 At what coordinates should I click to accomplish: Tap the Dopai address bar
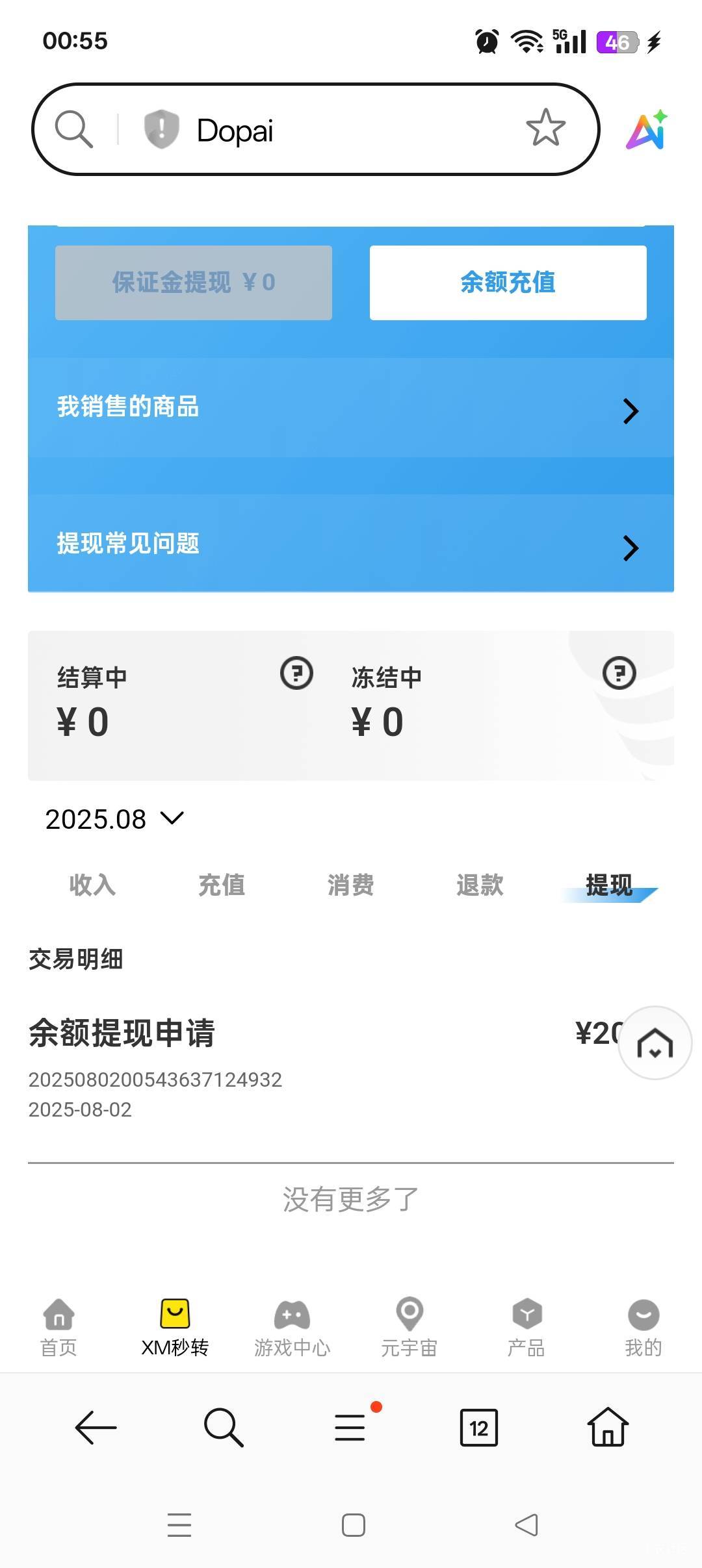click(316, 129)
